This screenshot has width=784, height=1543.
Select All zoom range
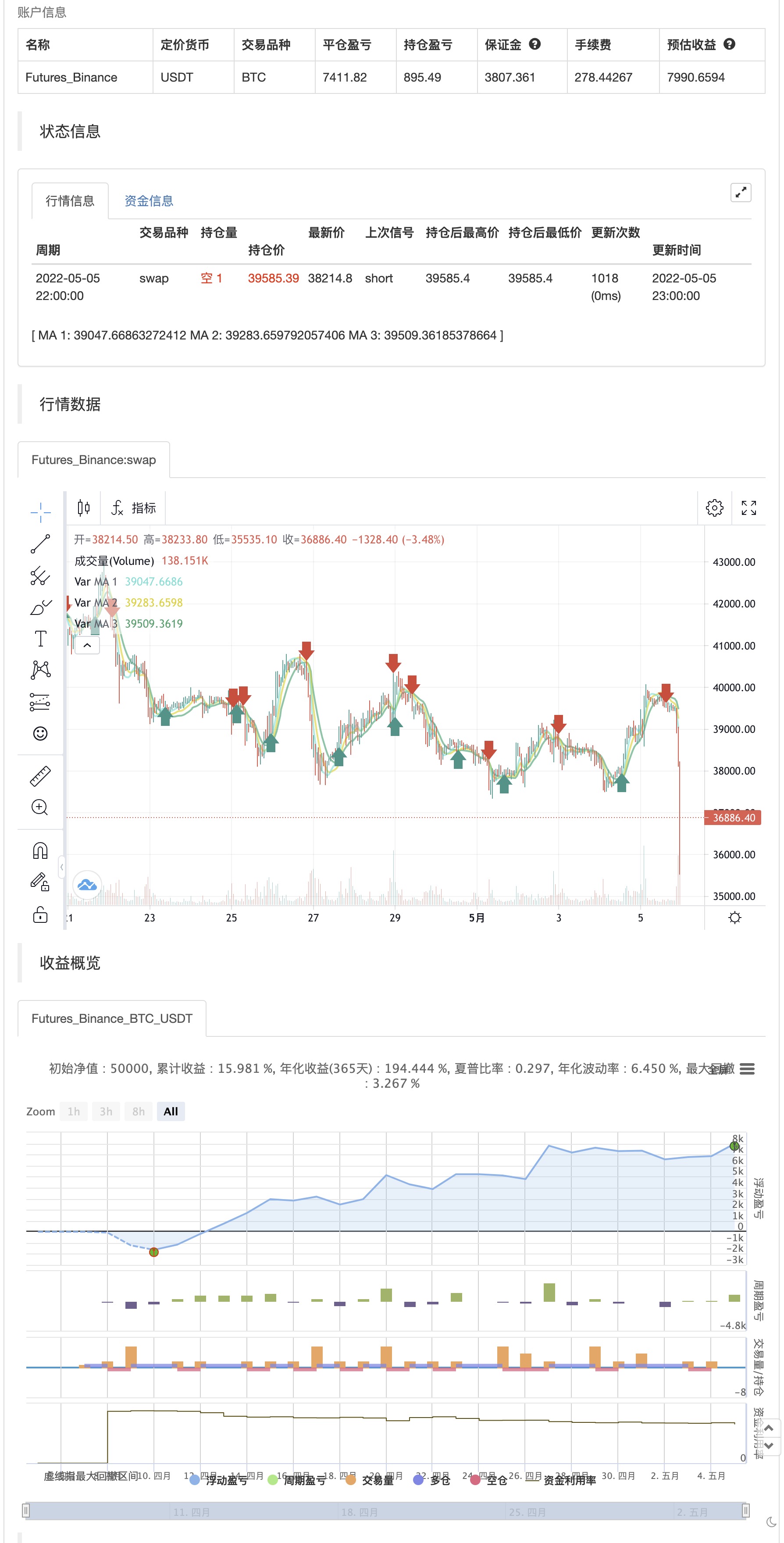[171, 1112]
